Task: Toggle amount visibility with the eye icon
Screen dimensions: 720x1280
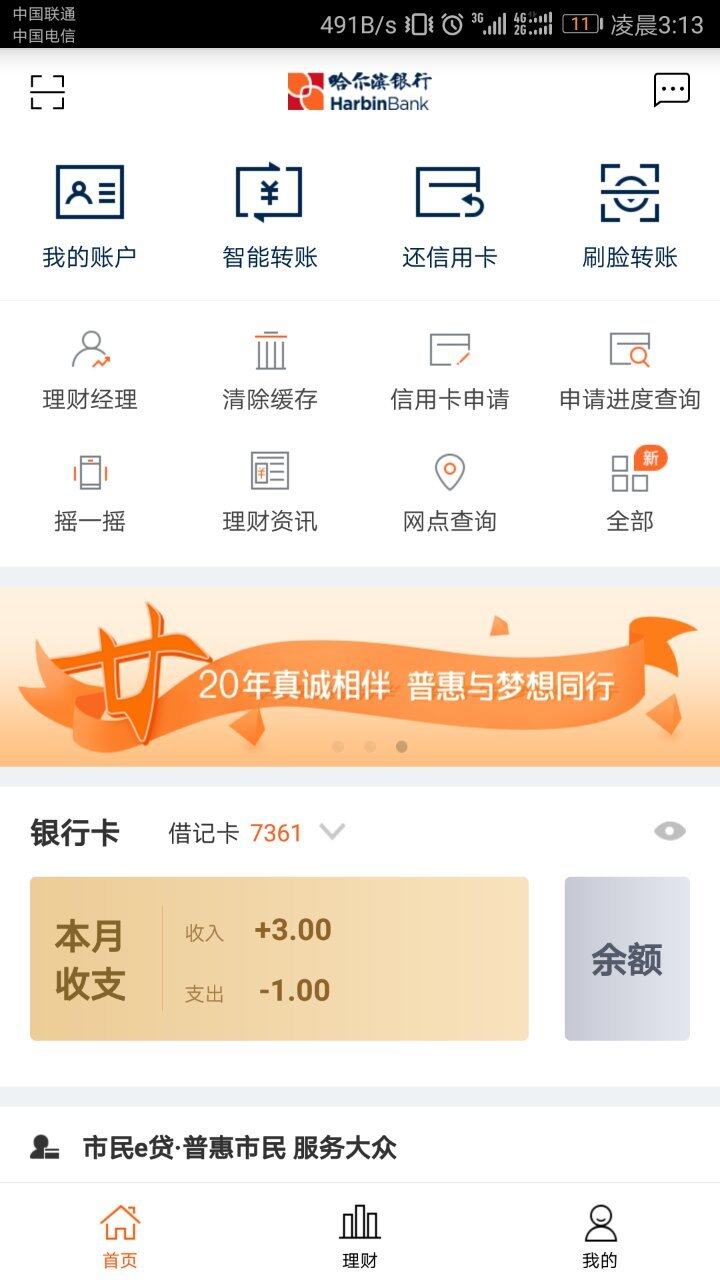Action: 669,831
